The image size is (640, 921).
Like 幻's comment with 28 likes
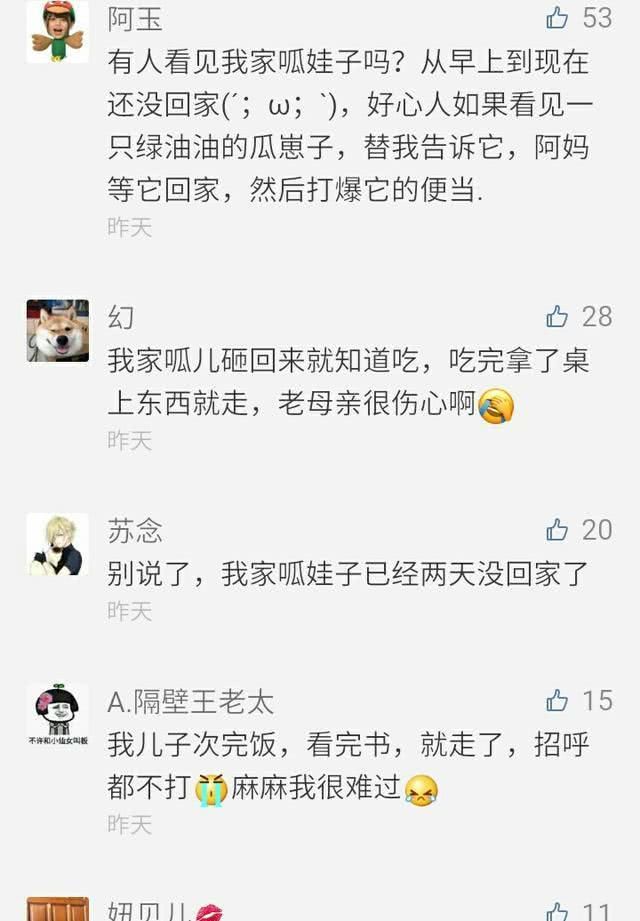pos(557,317)
